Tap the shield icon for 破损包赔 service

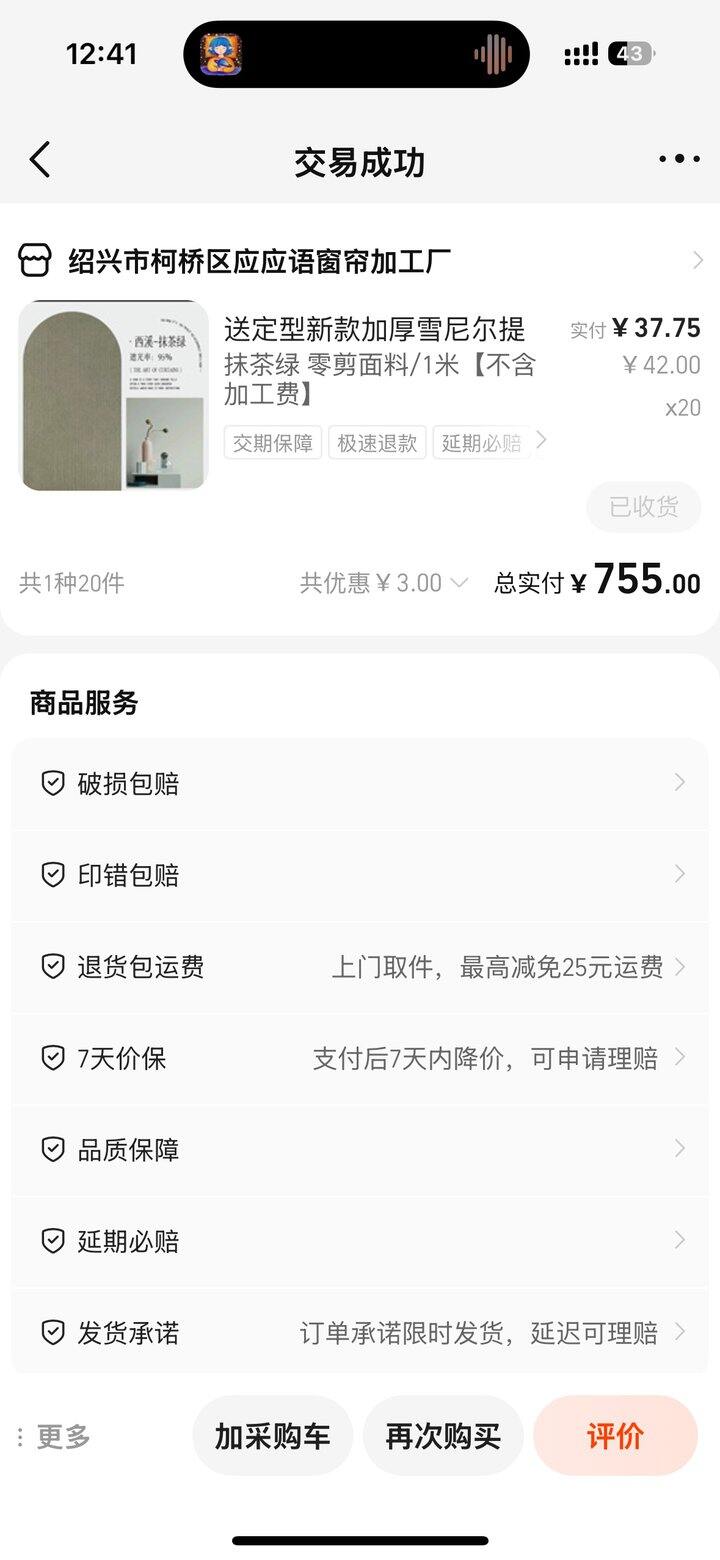pos(52,783)
